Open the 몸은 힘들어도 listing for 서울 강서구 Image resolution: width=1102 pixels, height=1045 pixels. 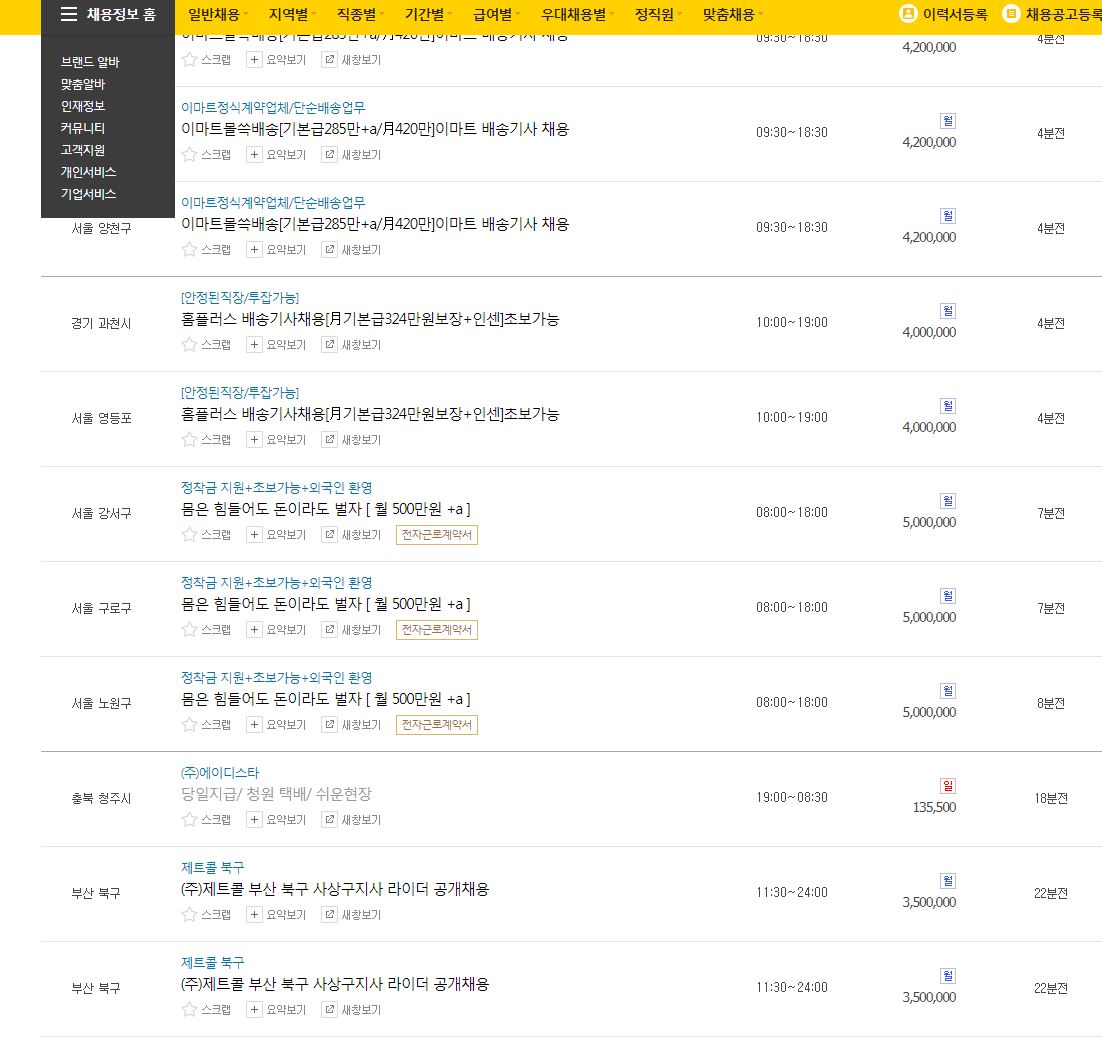(x=326, y=510)
